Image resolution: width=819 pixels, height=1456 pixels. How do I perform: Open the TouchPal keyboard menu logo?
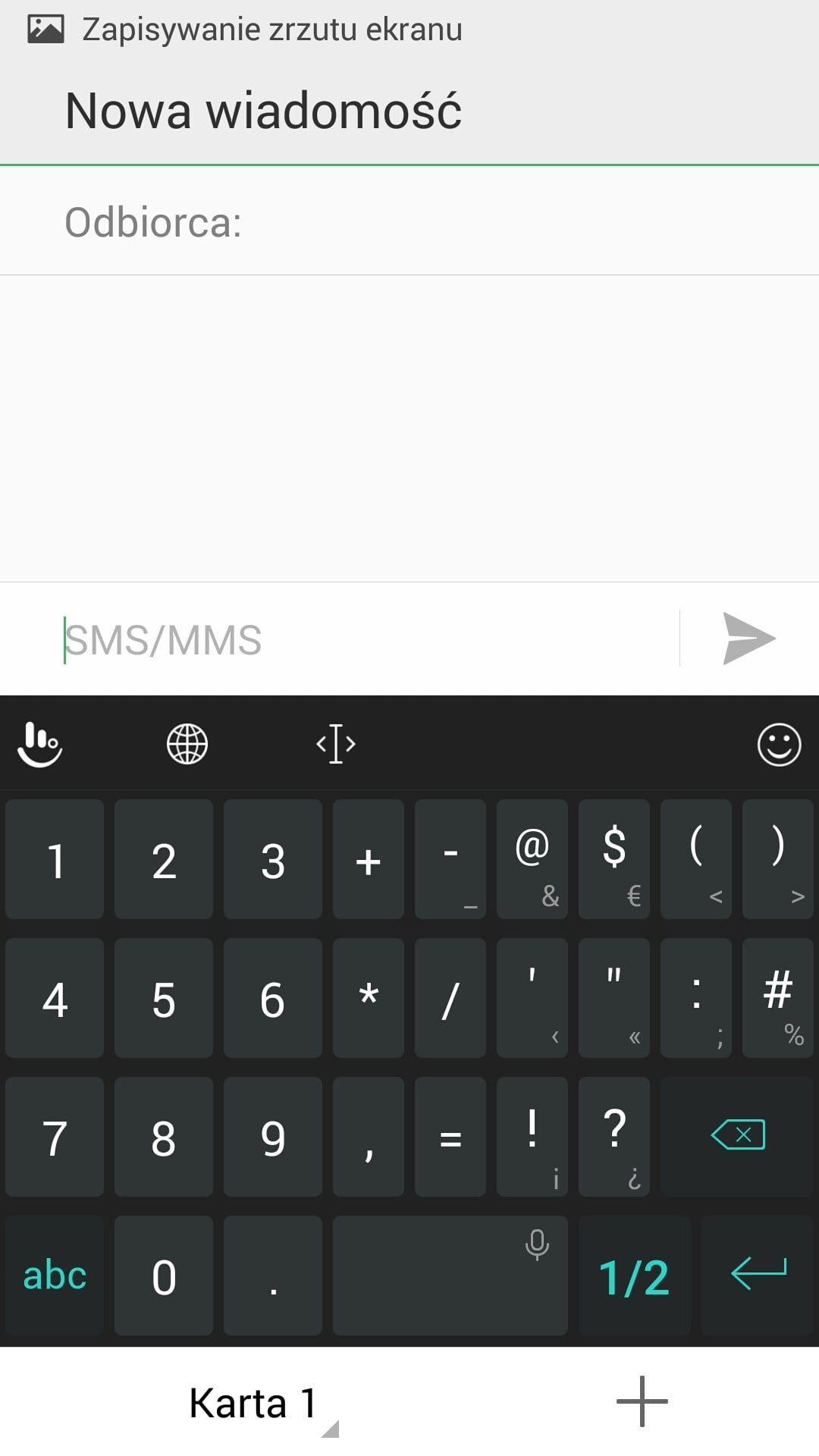[39, 744]
